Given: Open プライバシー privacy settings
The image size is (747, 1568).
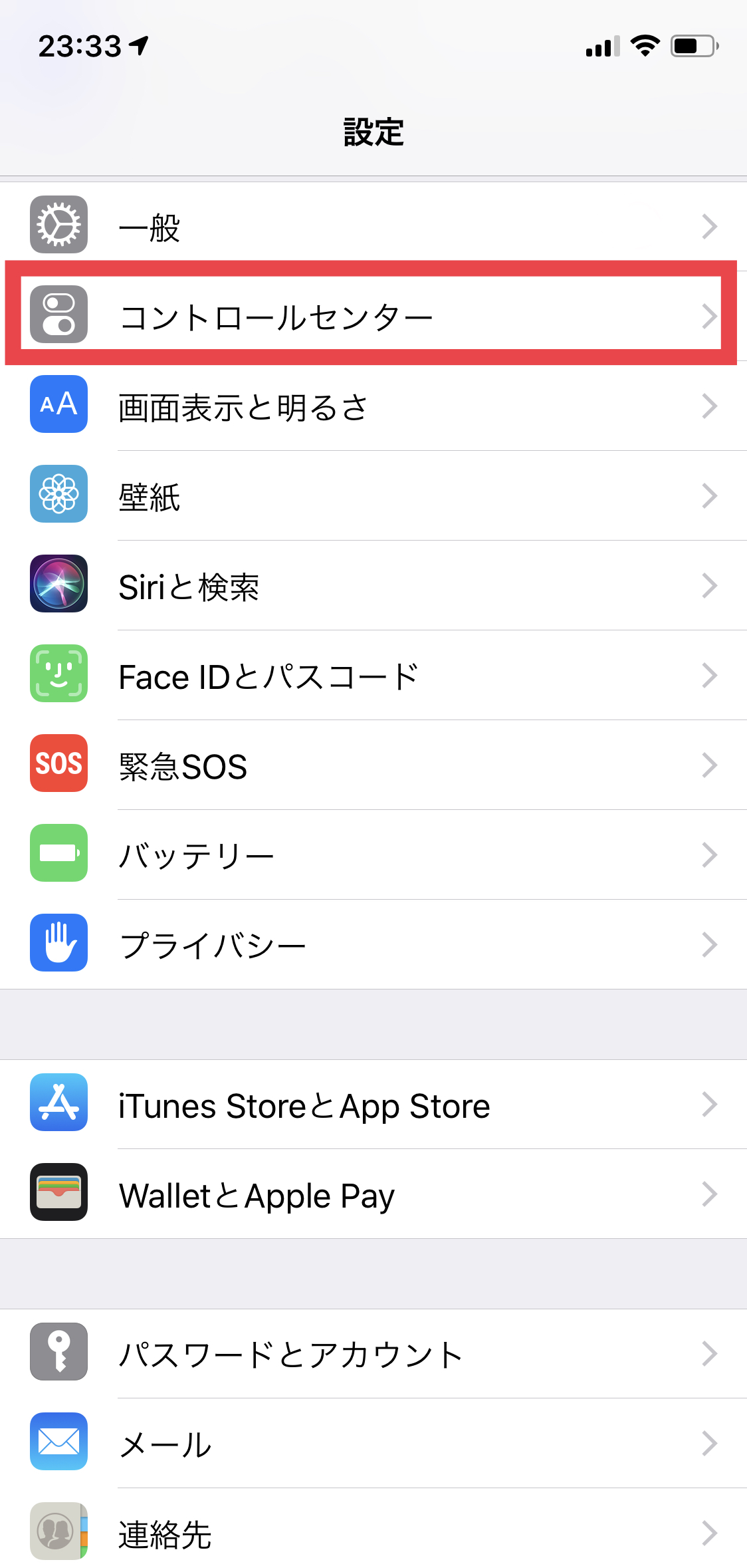Looking at the screenshot, I should (372, 945).
